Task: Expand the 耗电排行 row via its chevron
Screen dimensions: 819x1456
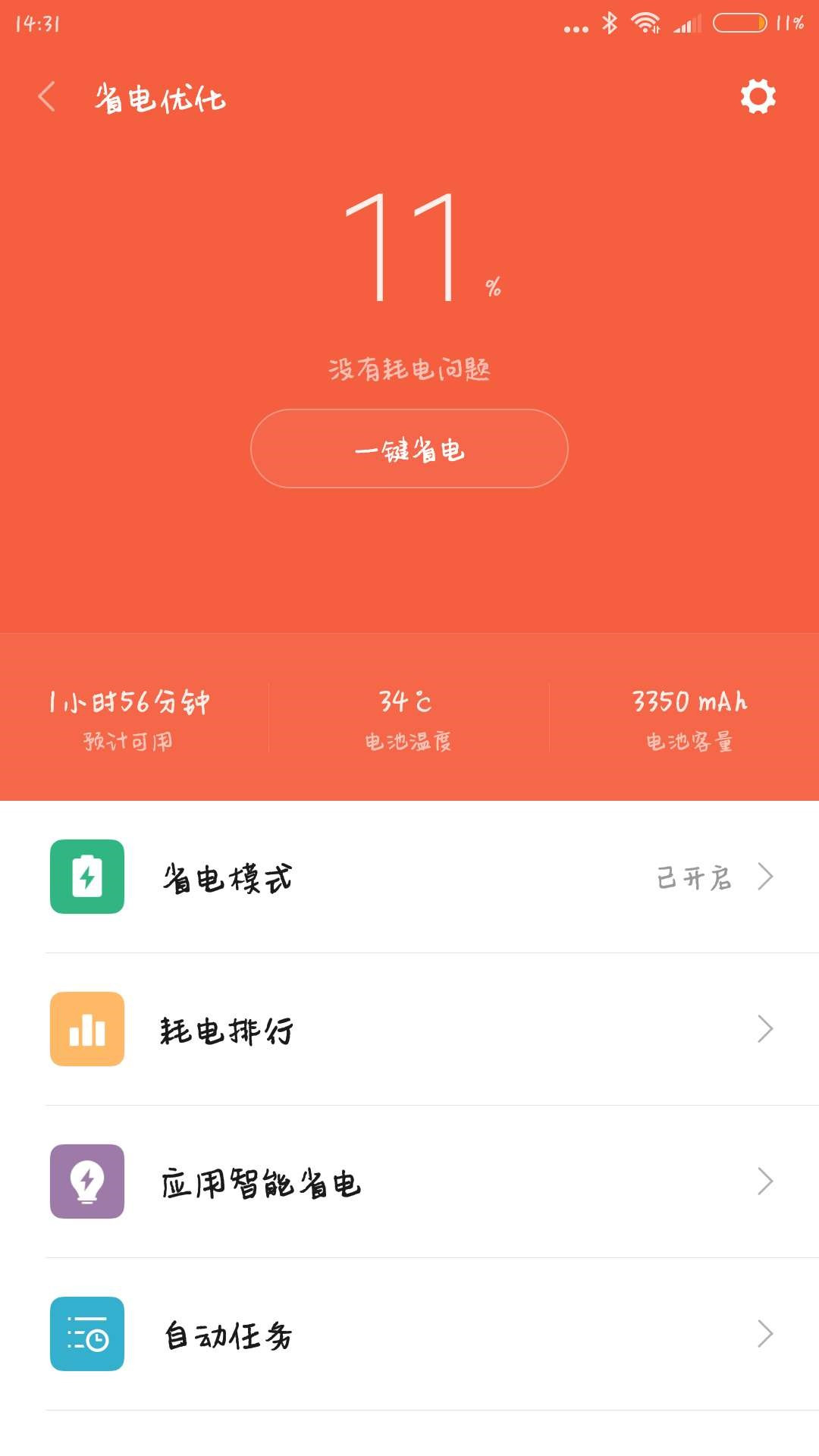Action: coord(766,1031)
